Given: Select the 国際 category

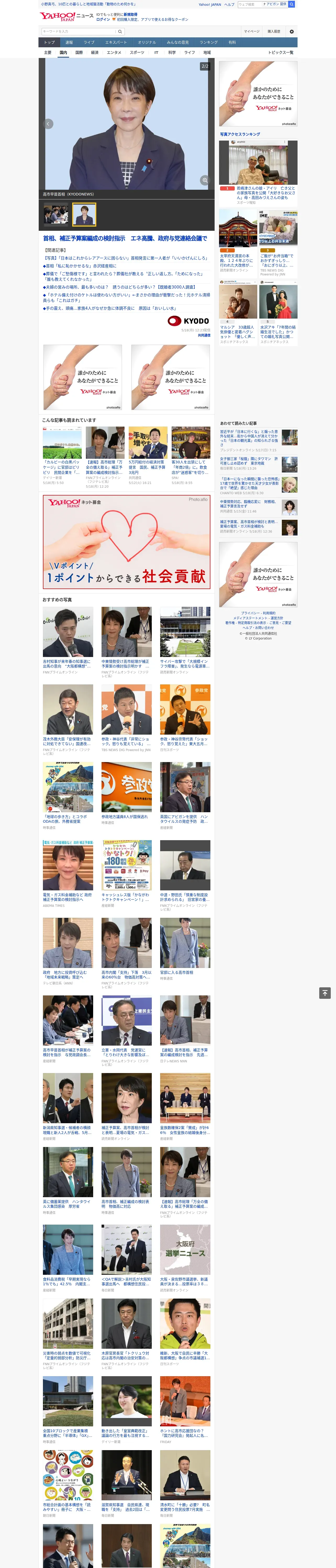Looking at the screenshot, I should coord(79,52).
